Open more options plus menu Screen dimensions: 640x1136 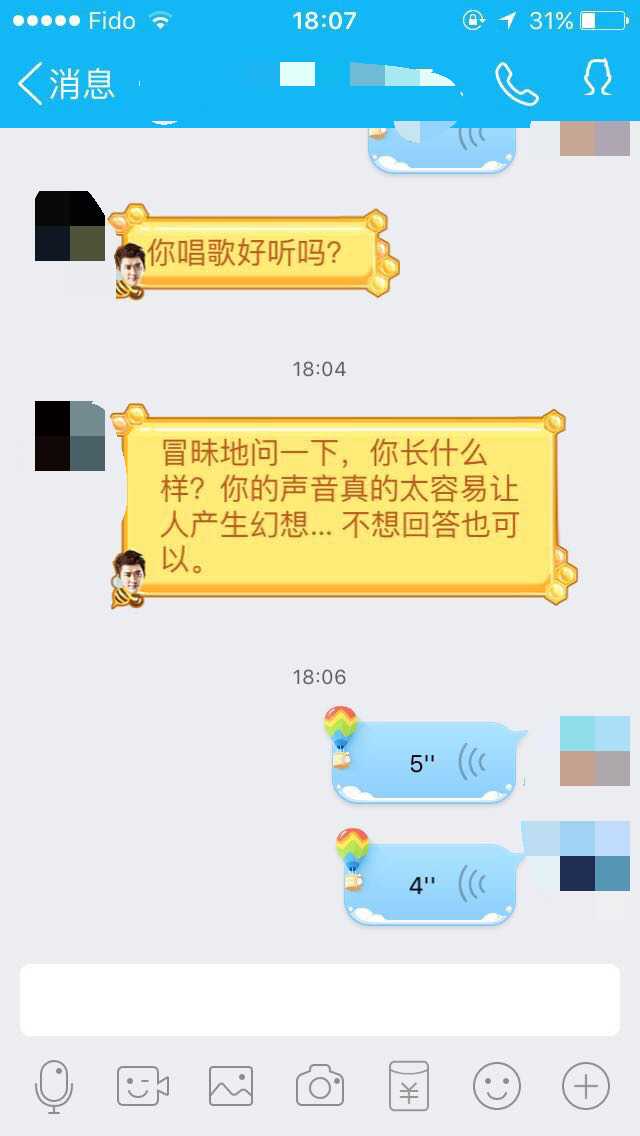point(586,1086)
